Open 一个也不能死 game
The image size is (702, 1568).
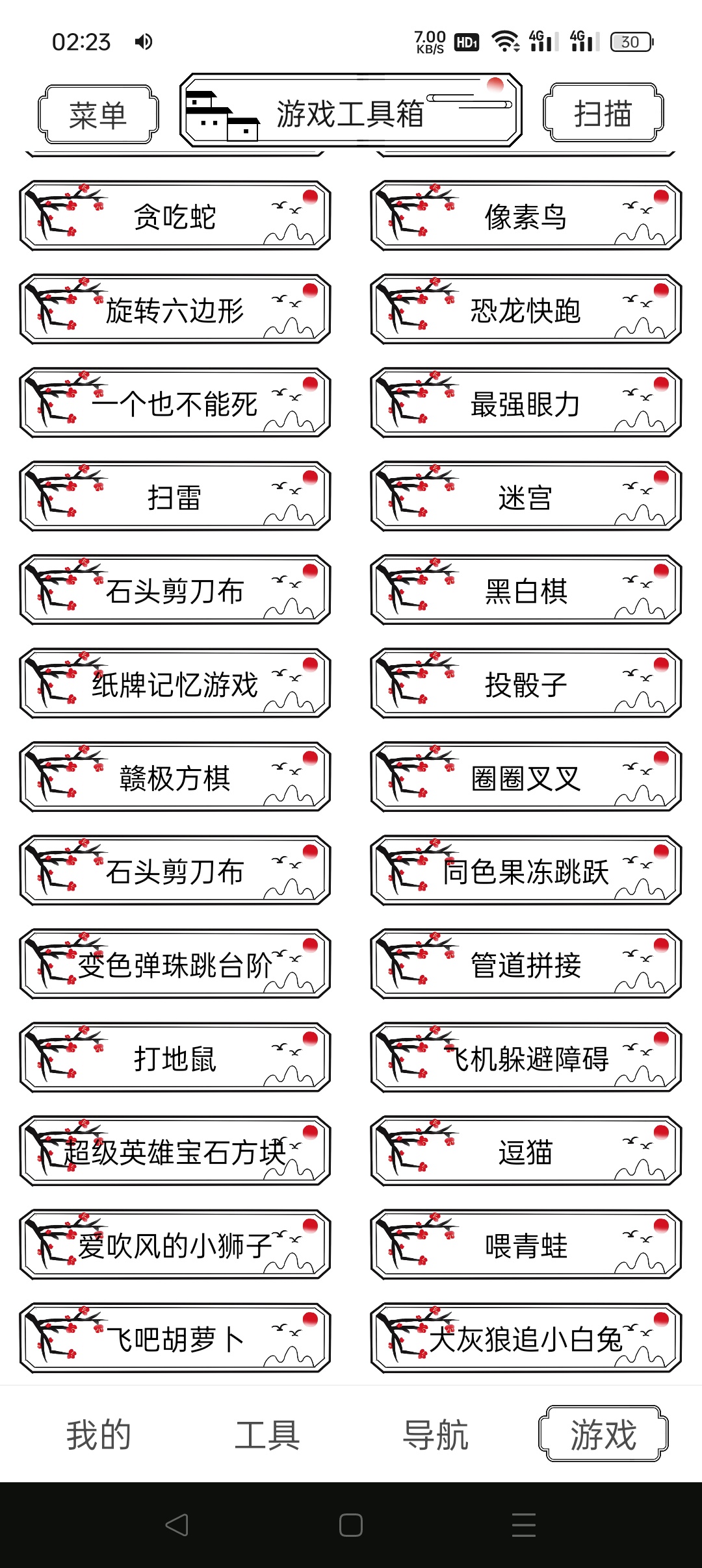pyautogui.click(x=175, y=403)
